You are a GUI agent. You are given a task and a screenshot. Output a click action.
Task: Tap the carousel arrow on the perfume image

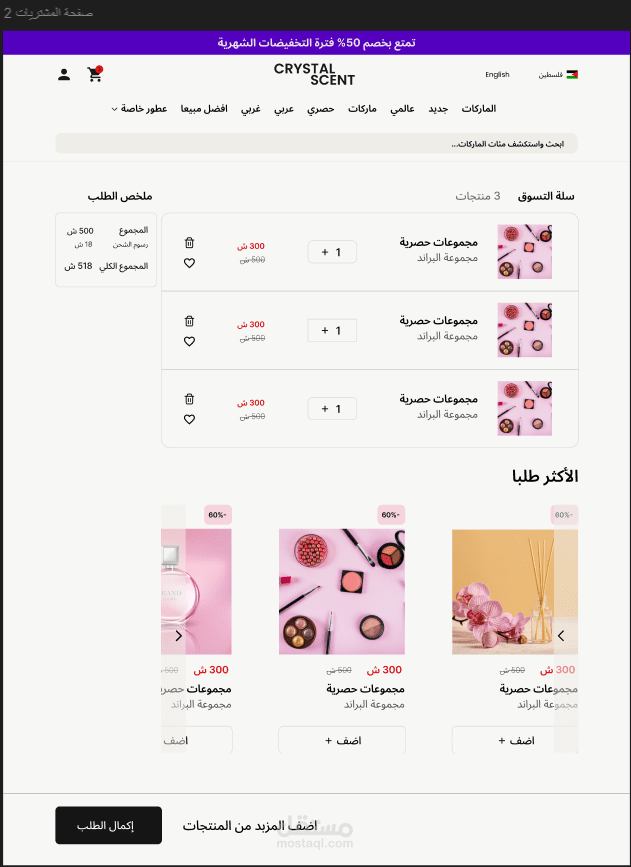click(179, 636)
